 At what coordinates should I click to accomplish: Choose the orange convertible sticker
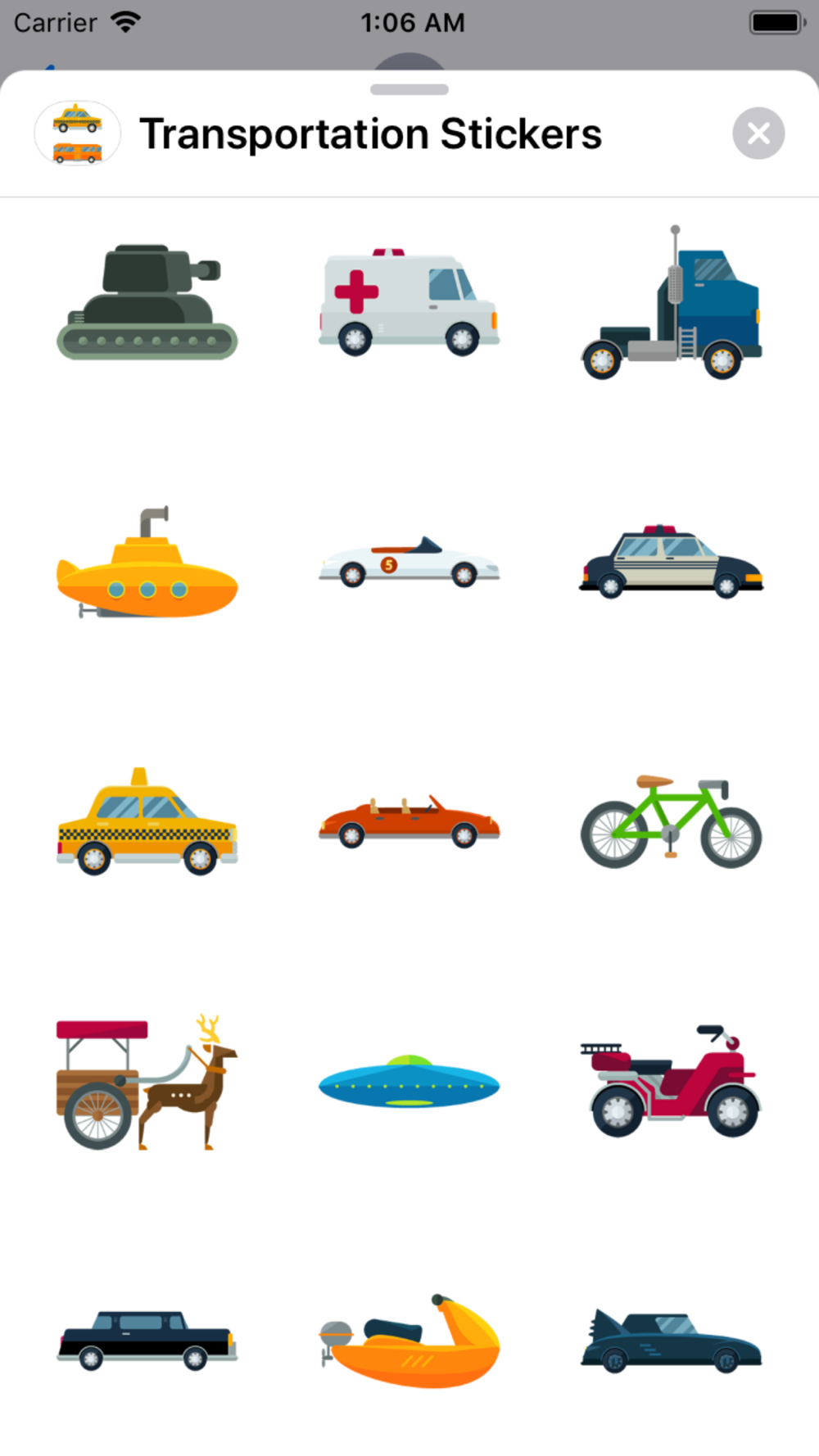tap(409, 822)
